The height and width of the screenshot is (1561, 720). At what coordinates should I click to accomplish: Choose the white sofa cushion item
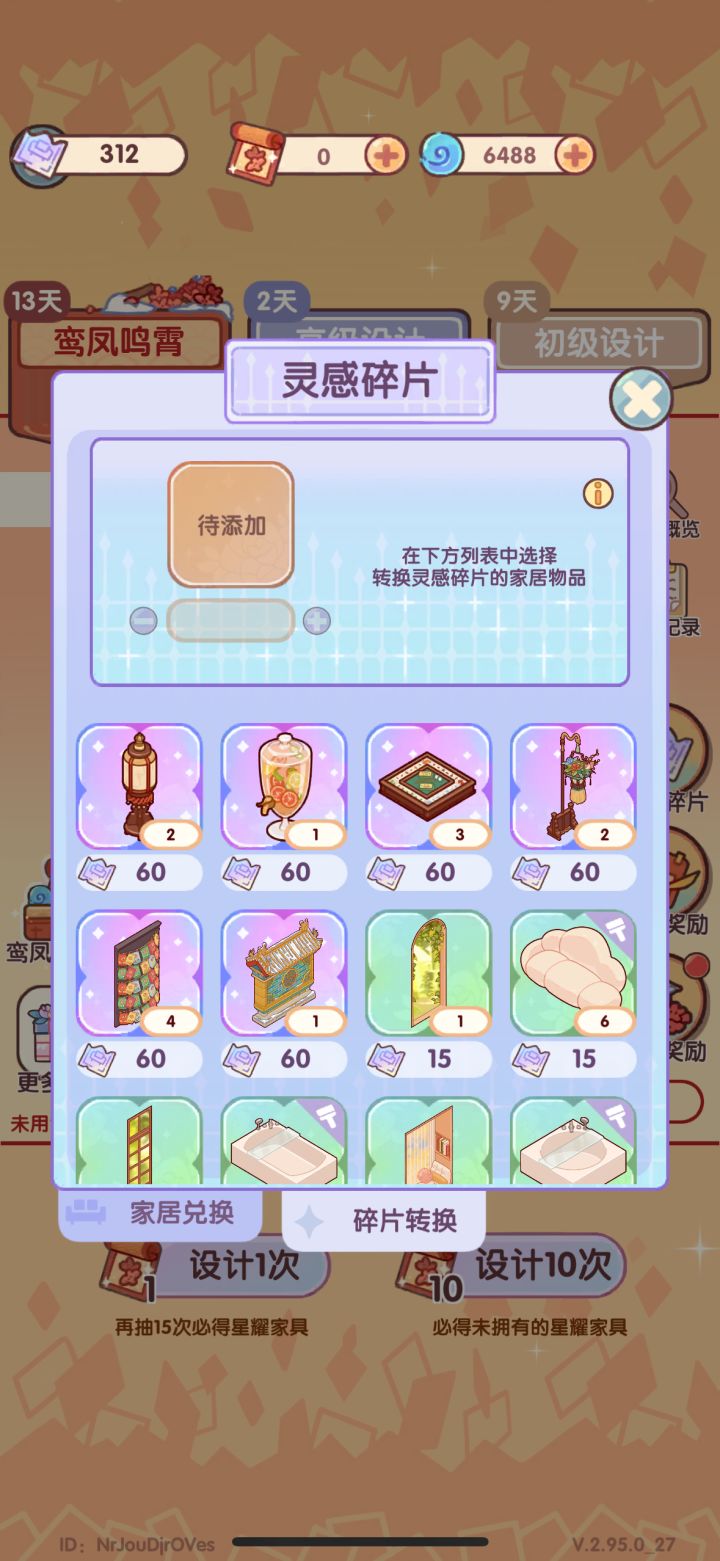pyautogui.click(x=572, y=971)
